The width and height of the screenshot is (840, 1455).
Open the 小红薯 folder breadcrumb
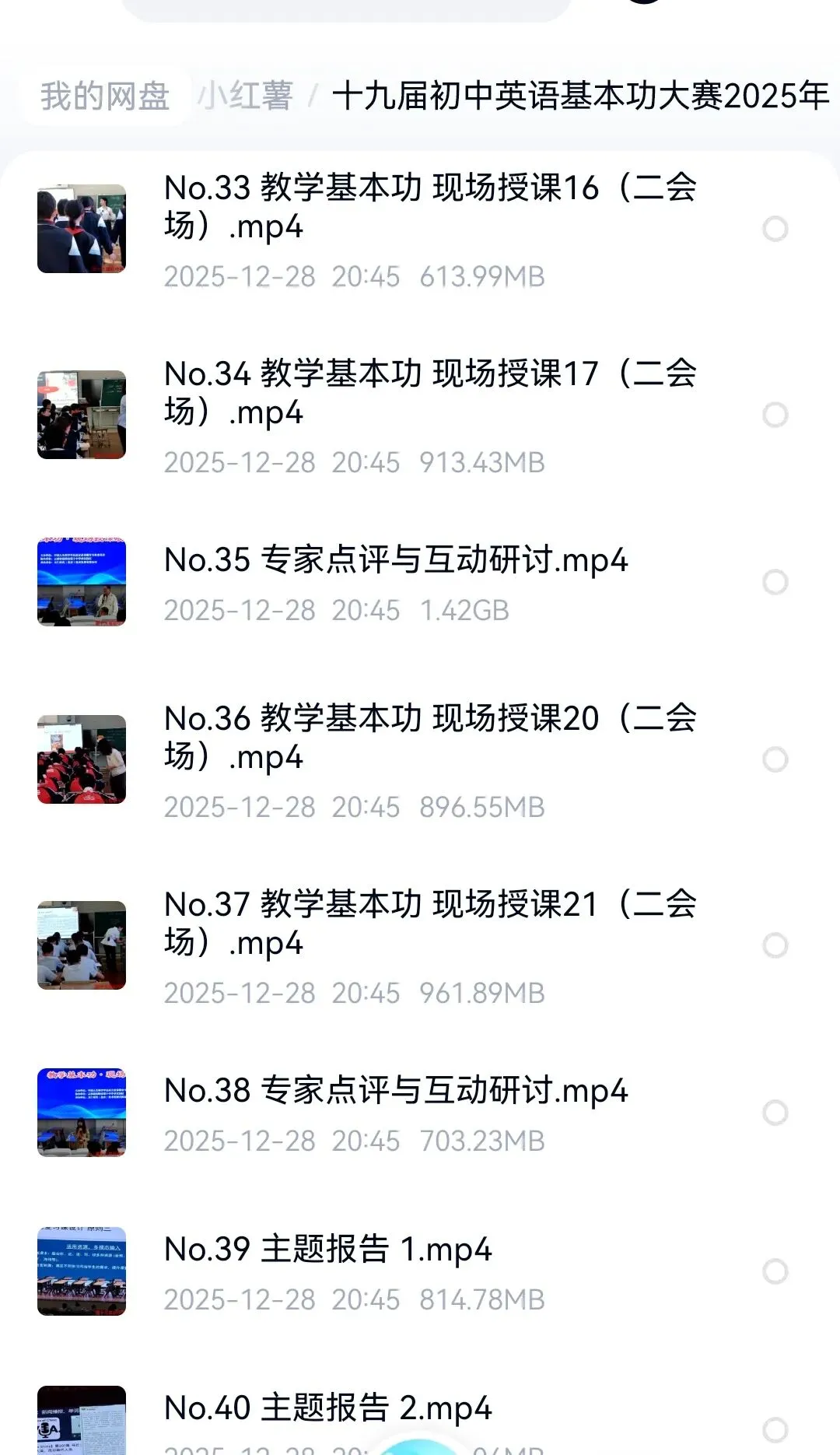pyautogui.click(x=245, y=96)
